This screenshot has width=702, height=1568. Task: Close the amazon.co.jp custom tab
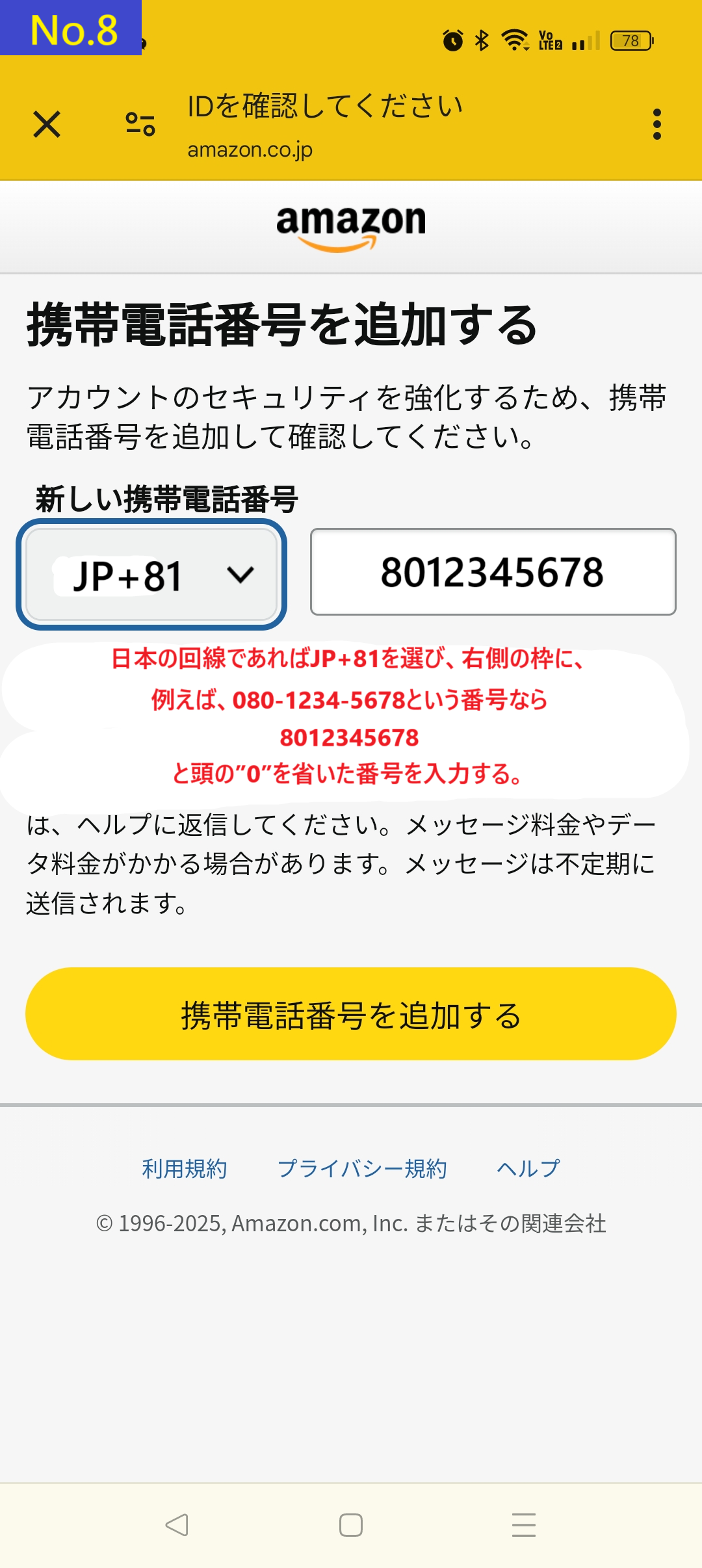[47, 124]
